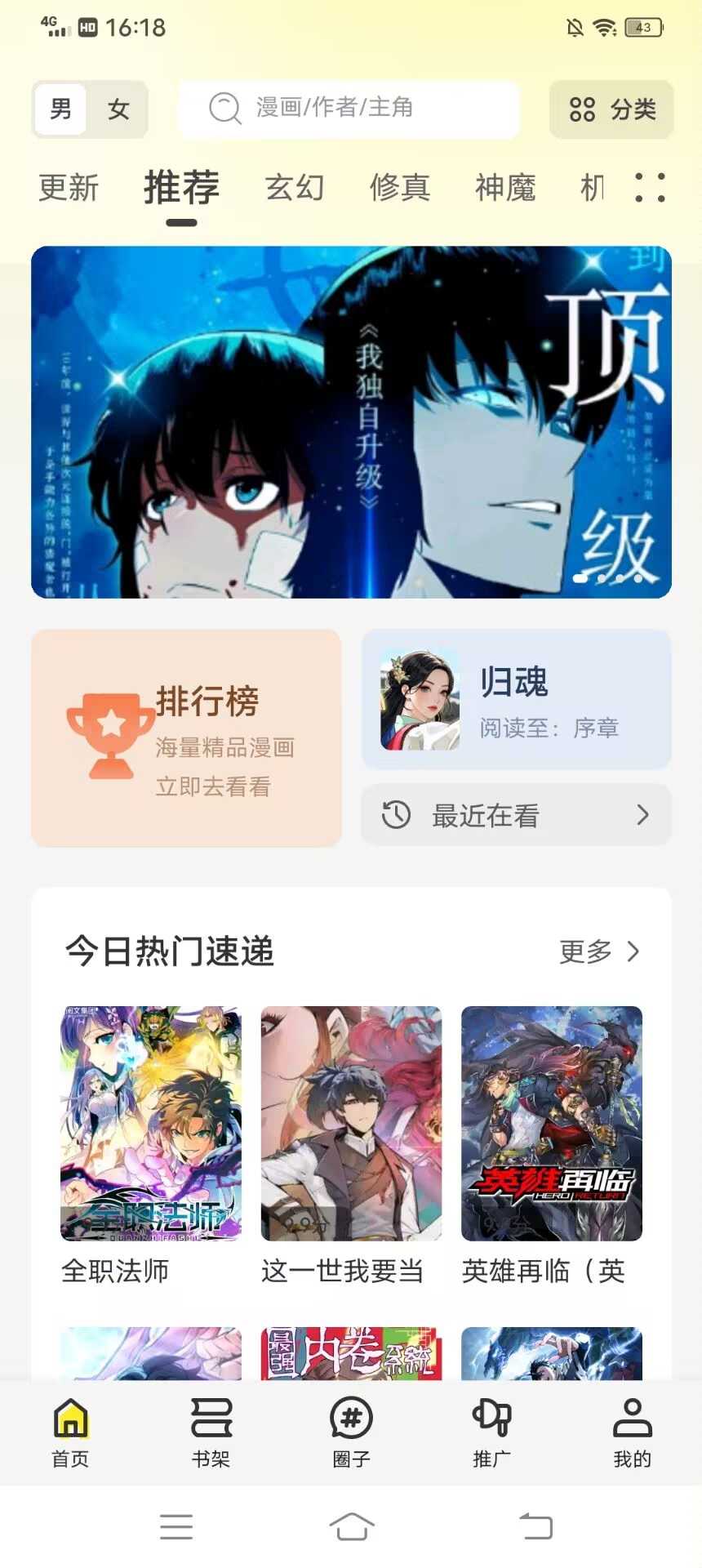Open the 分类 categories page
702x1568 pixels.
(x=611, y=109)
